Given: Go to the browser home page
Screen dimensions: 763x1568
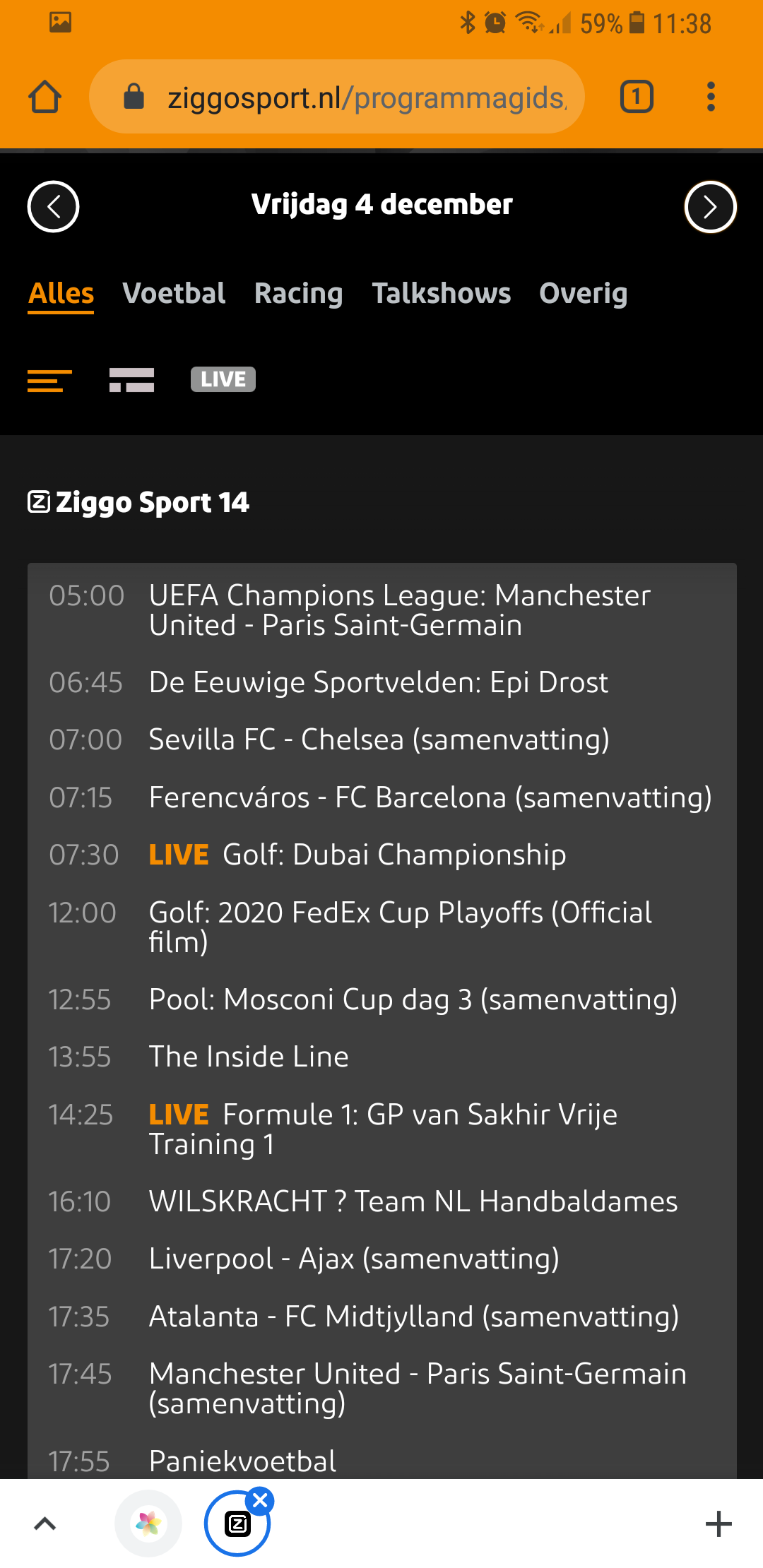Looking at the screenshot, I should pyautogui.click(x=45, y=97).
